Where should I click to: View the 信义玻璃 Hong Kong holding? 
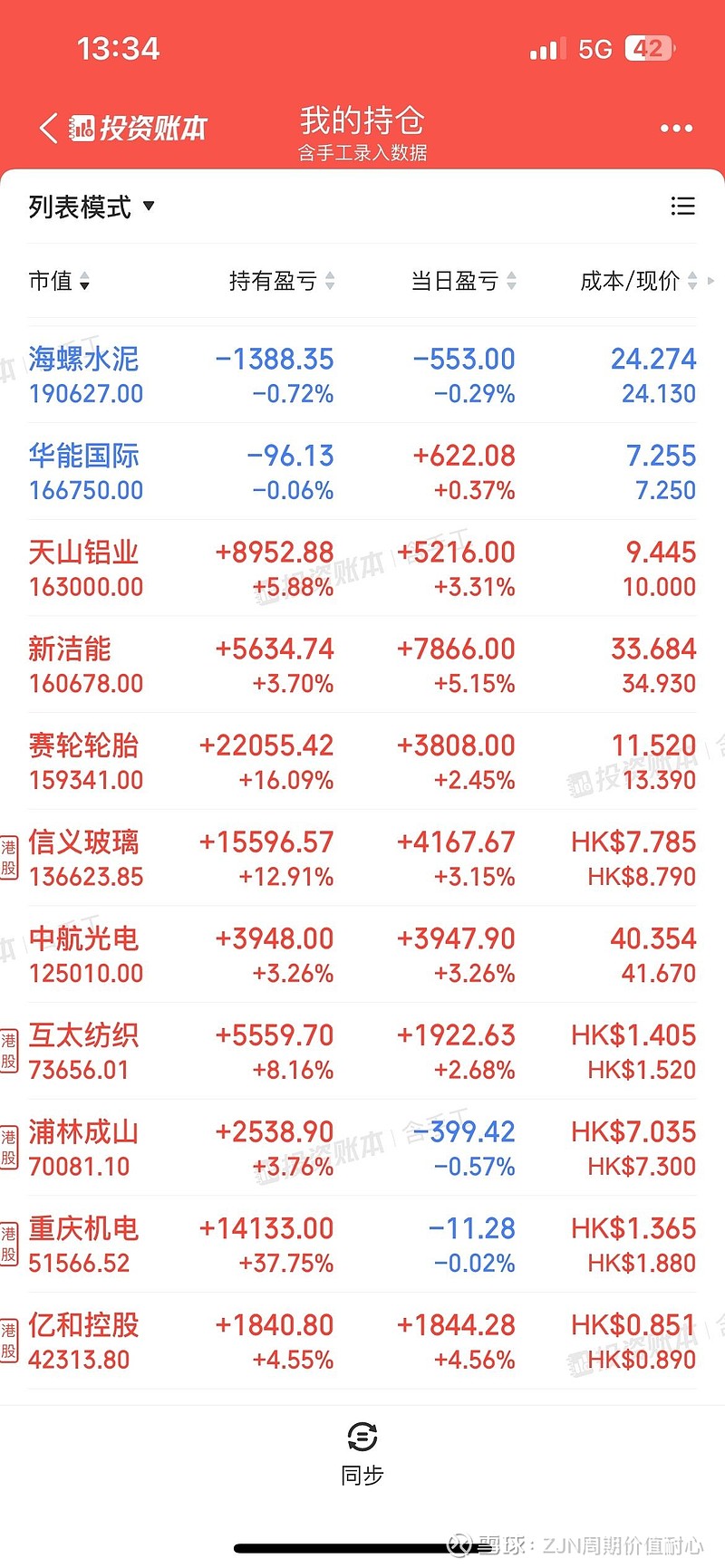pos(362,859)
